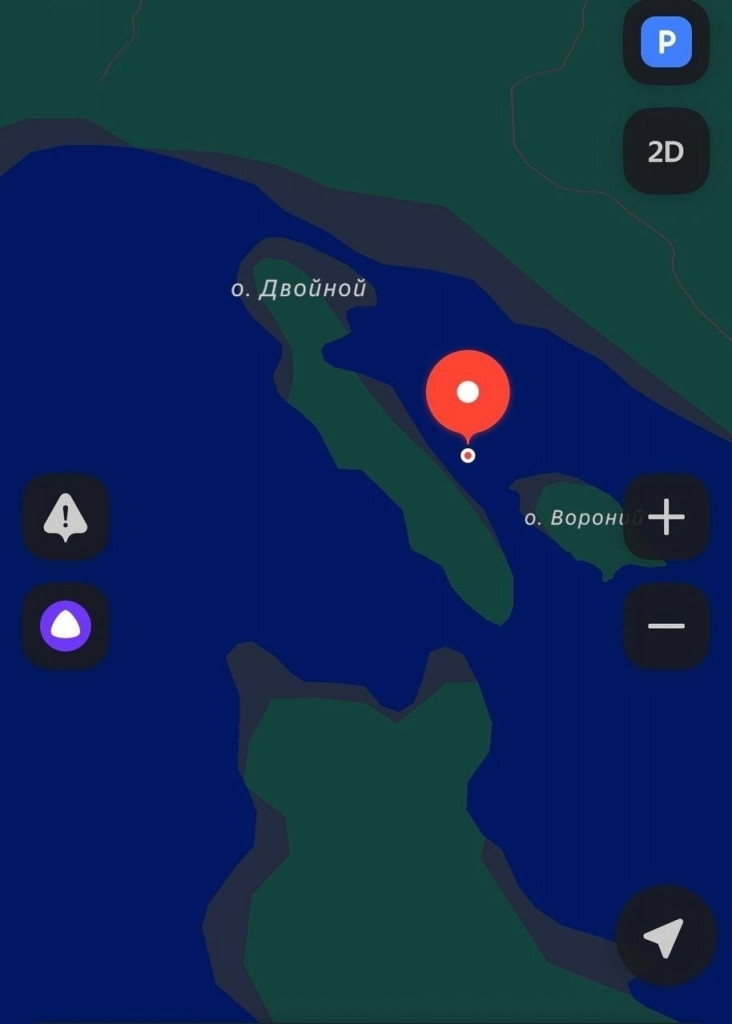
Task: Tap the red location pin
Action: click(468, 394)
